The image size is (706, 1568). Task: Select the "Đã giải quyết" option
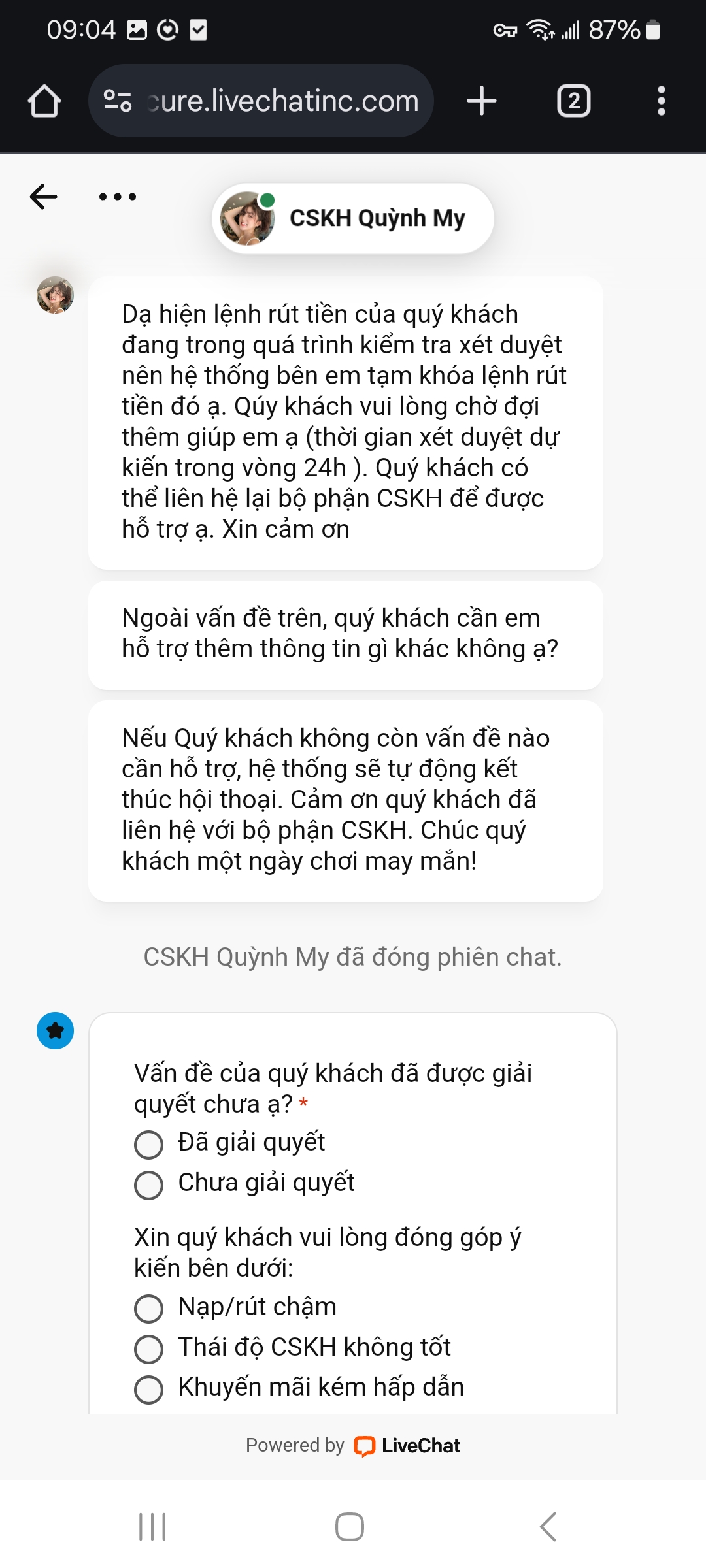tap(149, 1145)
